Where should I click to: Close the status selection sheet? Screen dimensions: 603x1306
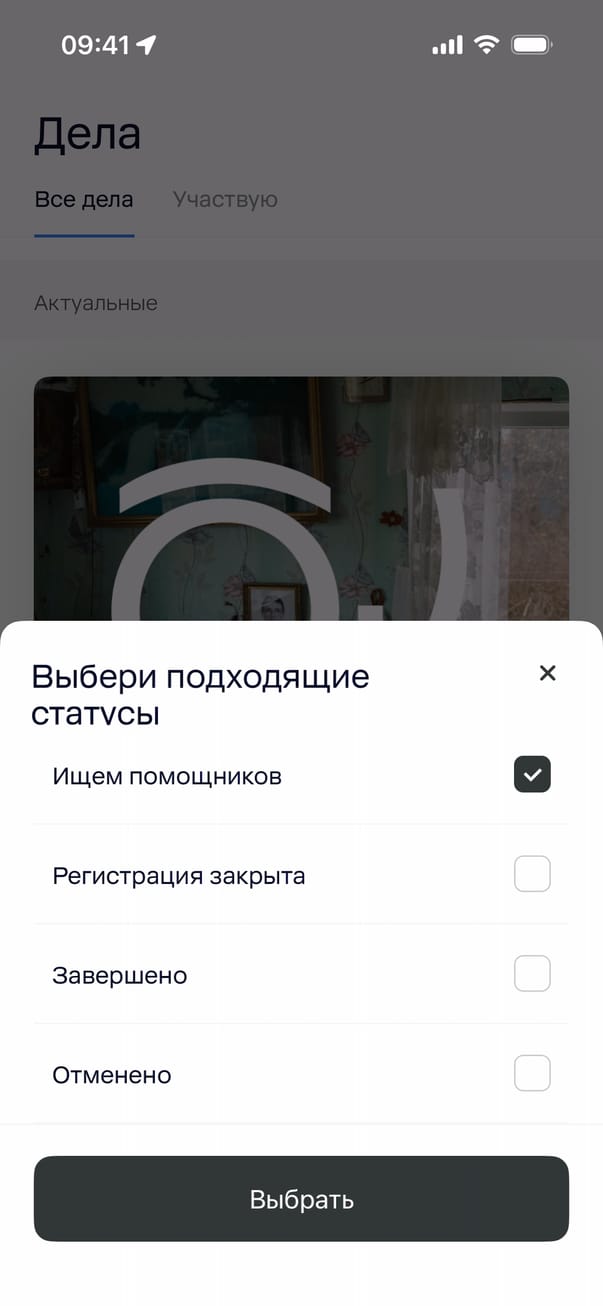[x=547, y=673]
